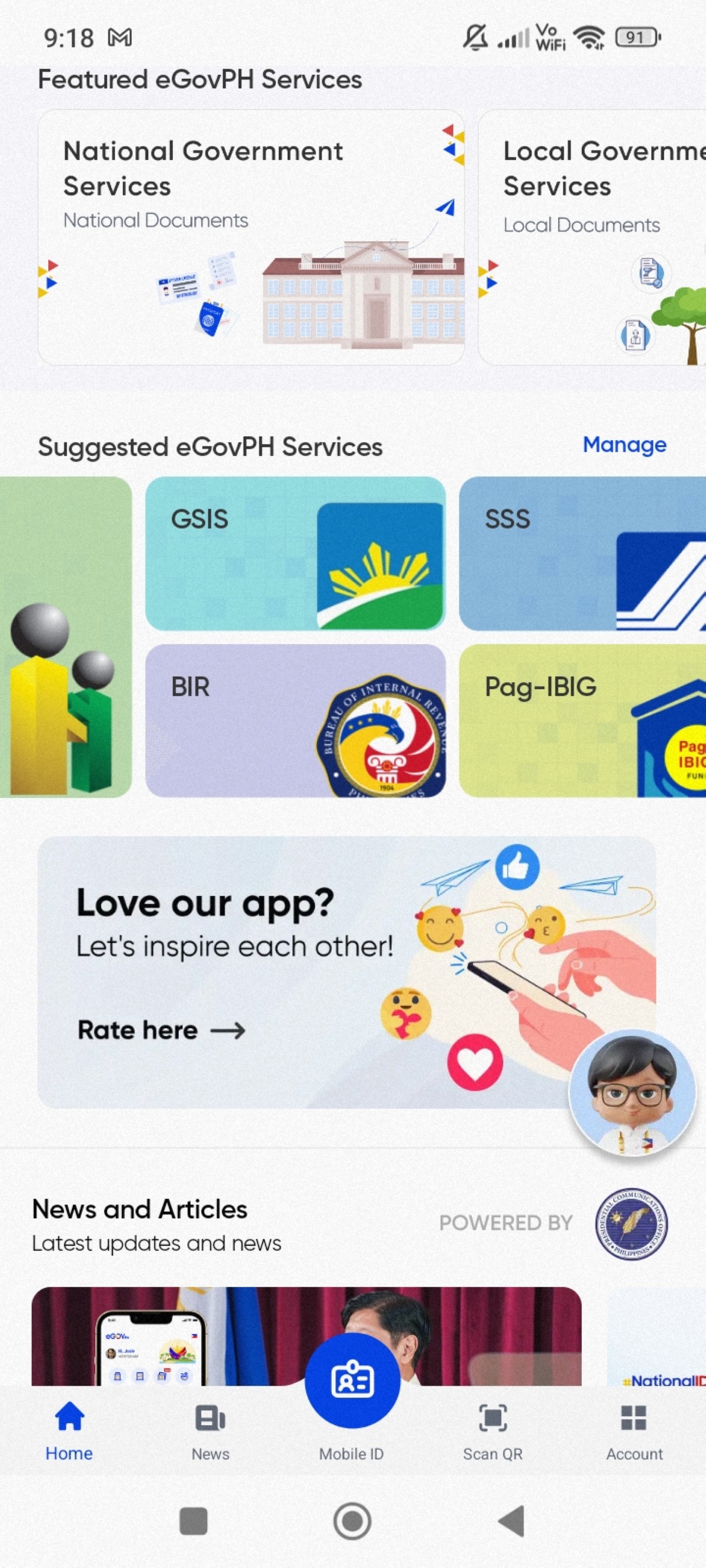Screen dimensions: 706x1568
Task: Tap Rate here on the banner
Action: coord(161,1030)
